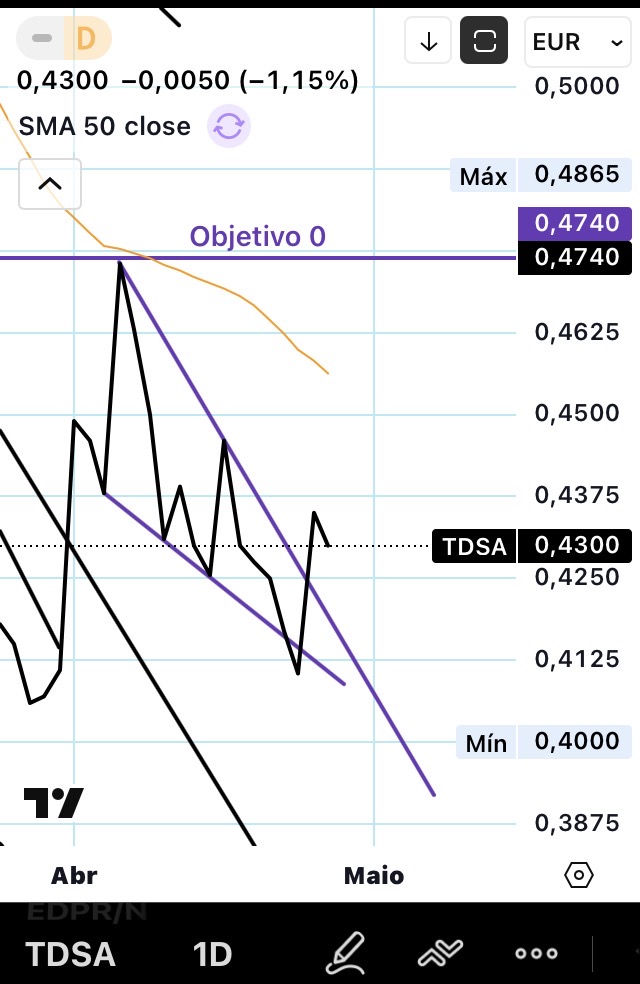Tap the down arrow button
640x984 pixels.
point(429,42)
